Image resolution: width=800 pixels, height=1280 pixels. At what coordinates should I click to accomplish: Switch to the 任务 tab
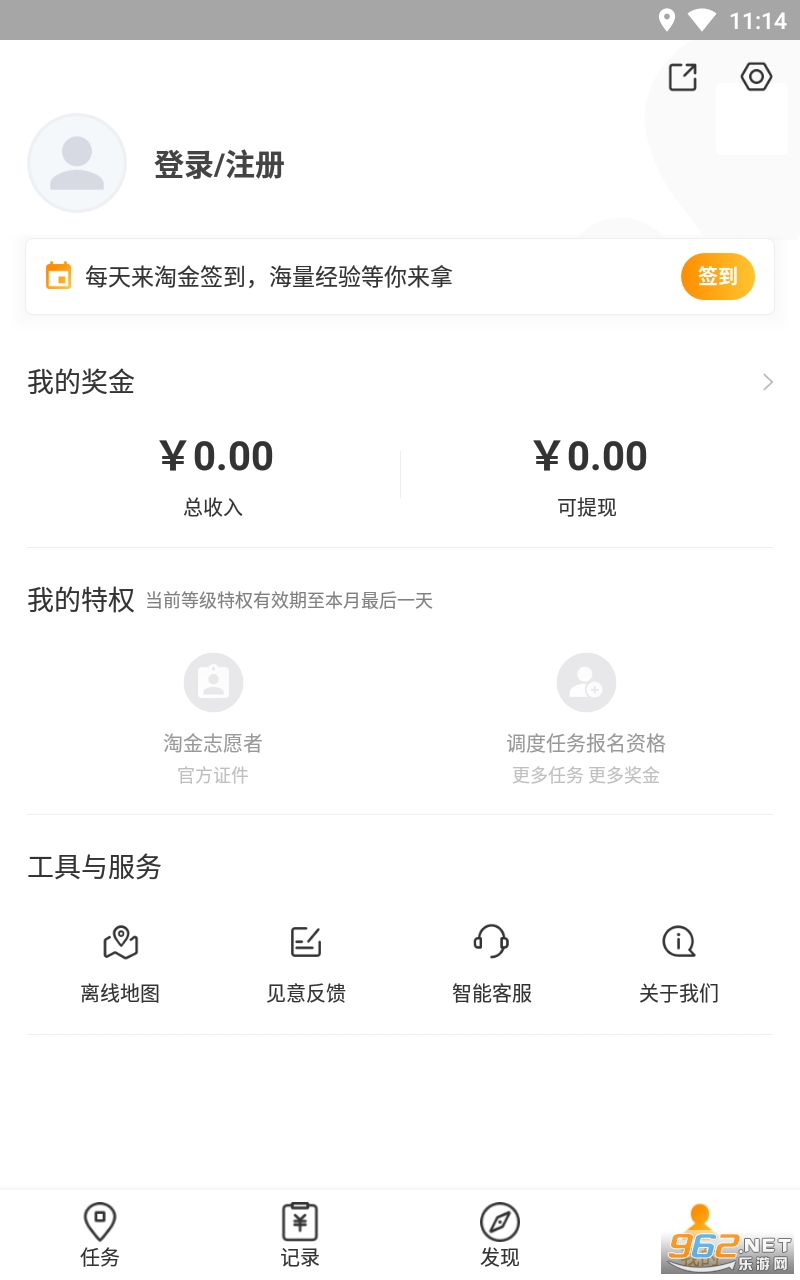pos(100,1234)
